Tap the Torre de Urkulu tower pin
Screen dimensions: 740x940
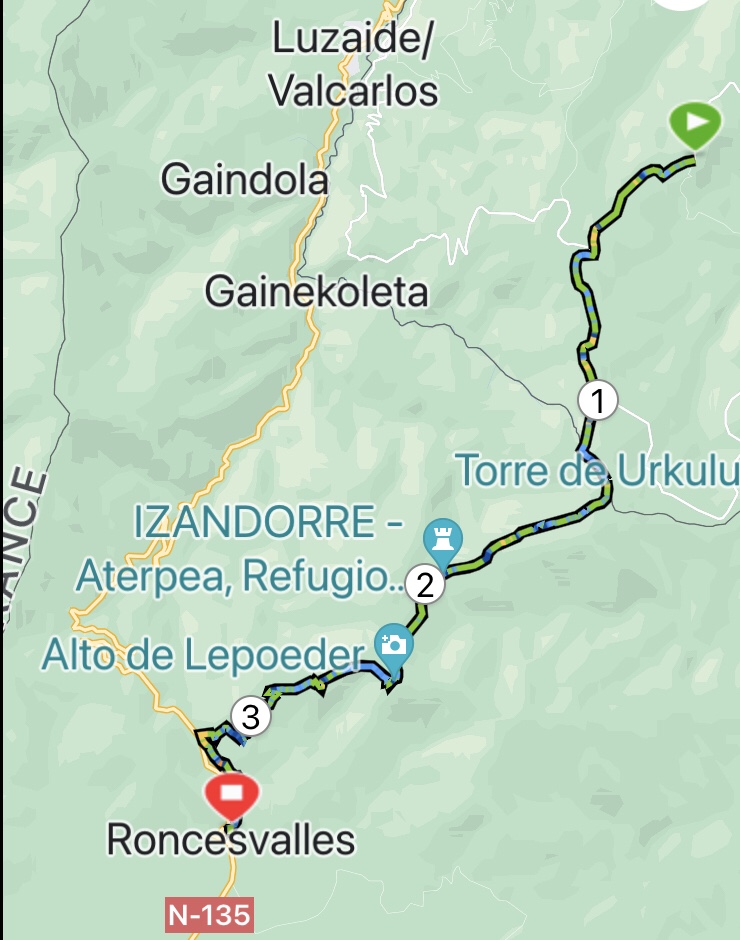pos(441,538)
